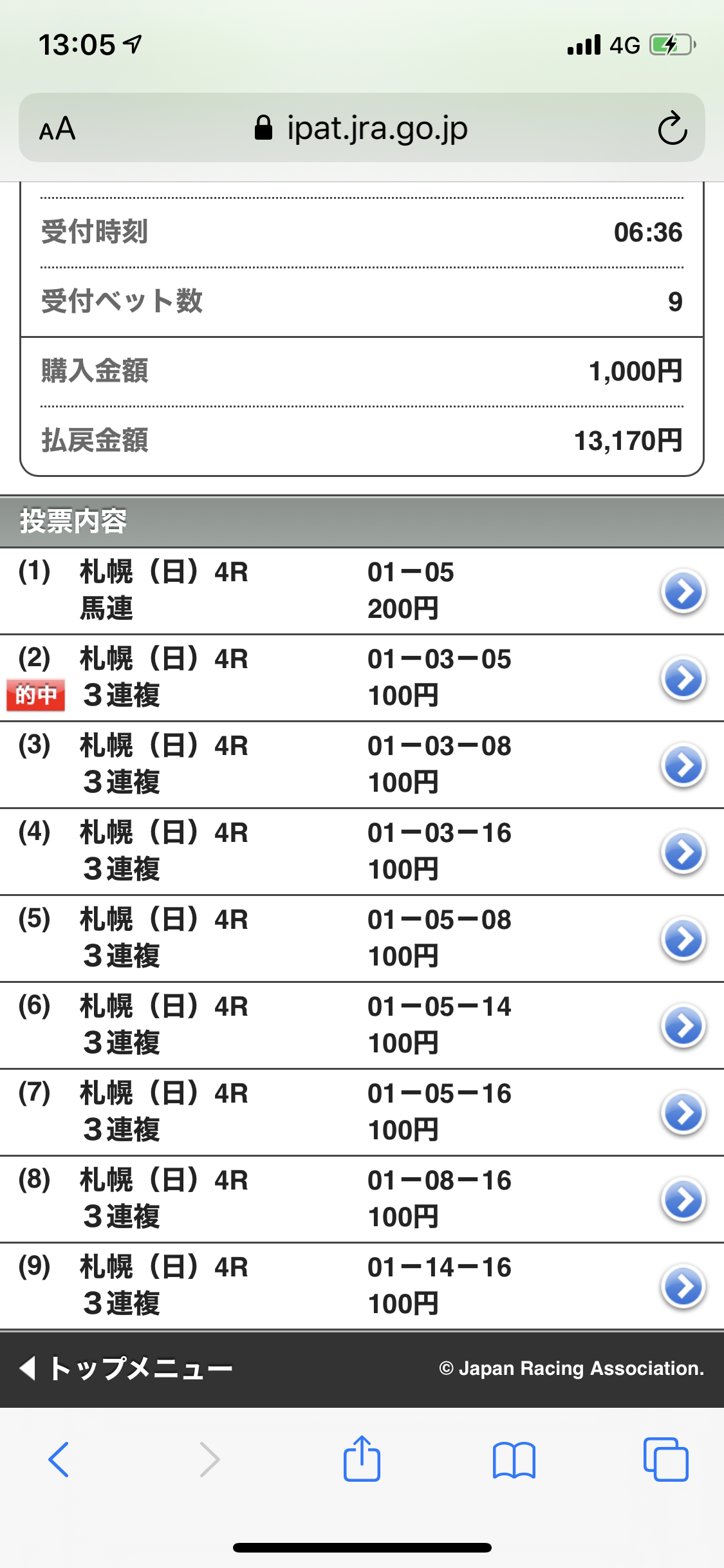Open bet (7) 01-05-16 details
Image resolution: width=724 pixels, height=1568 pixels.
683,1112
